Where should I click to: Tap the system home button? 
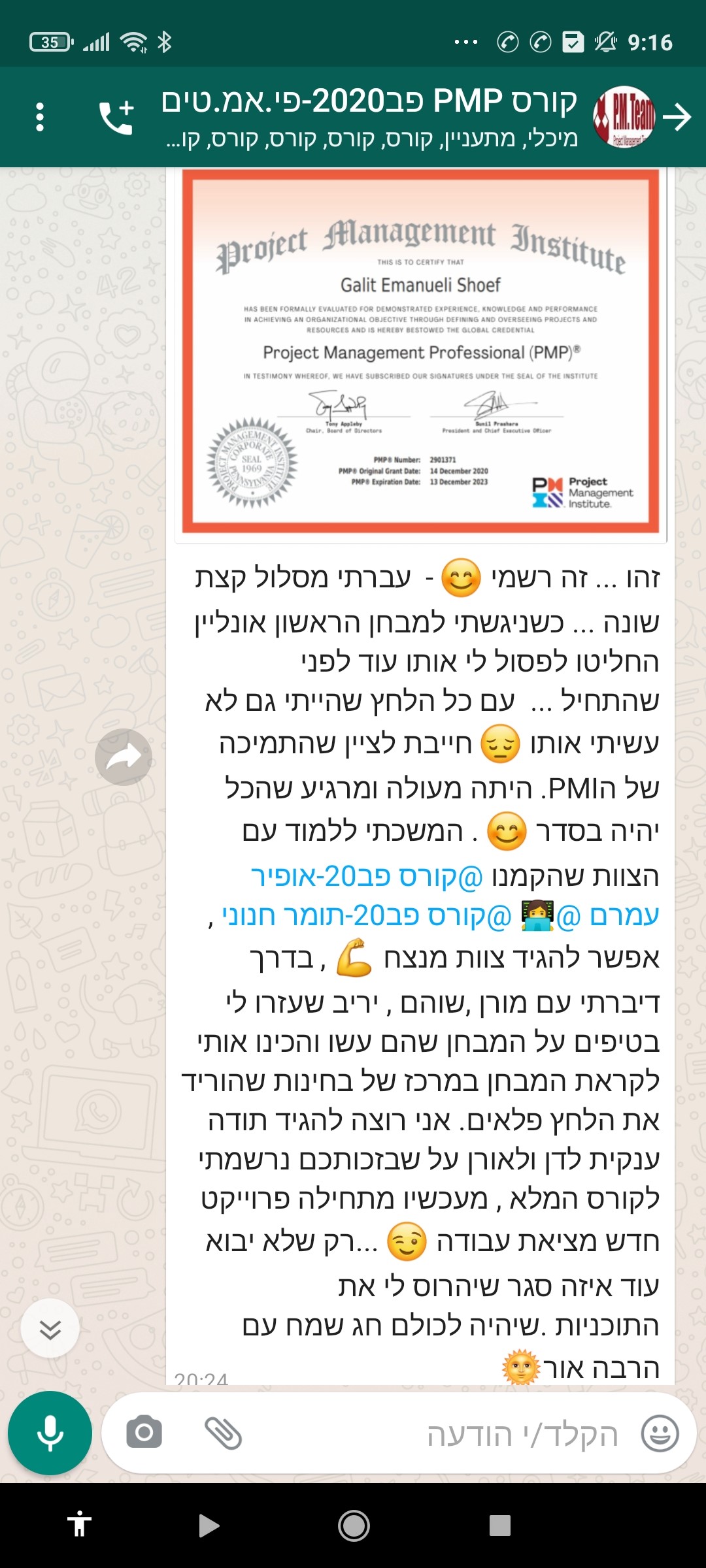(x=354, y=1526)
